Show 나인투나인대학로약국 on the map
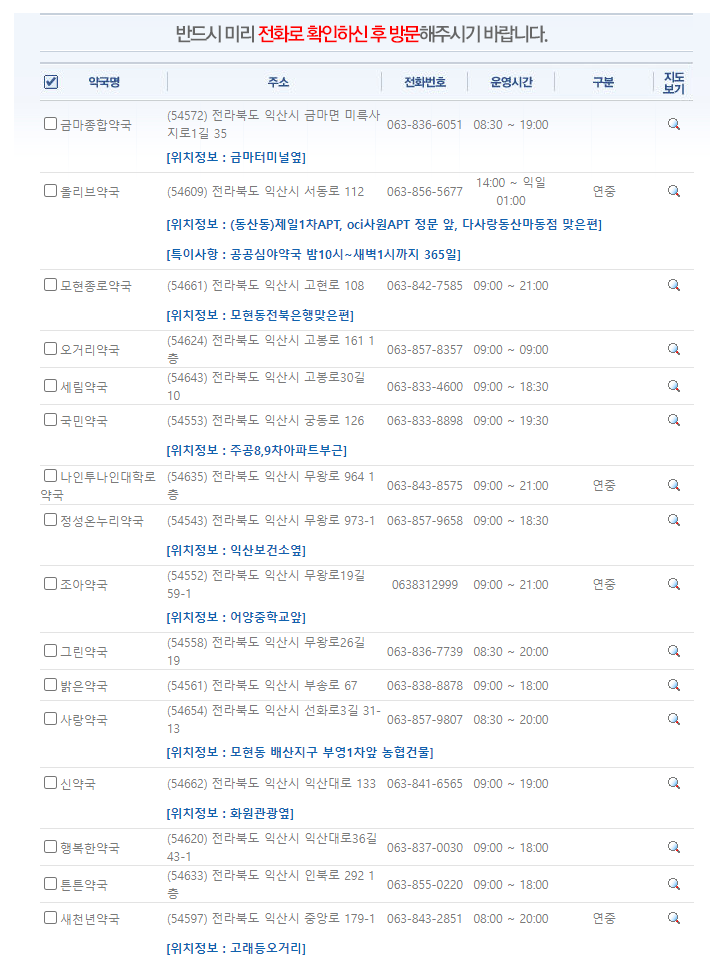Screen dimensions: 710x970 [674, 485]
